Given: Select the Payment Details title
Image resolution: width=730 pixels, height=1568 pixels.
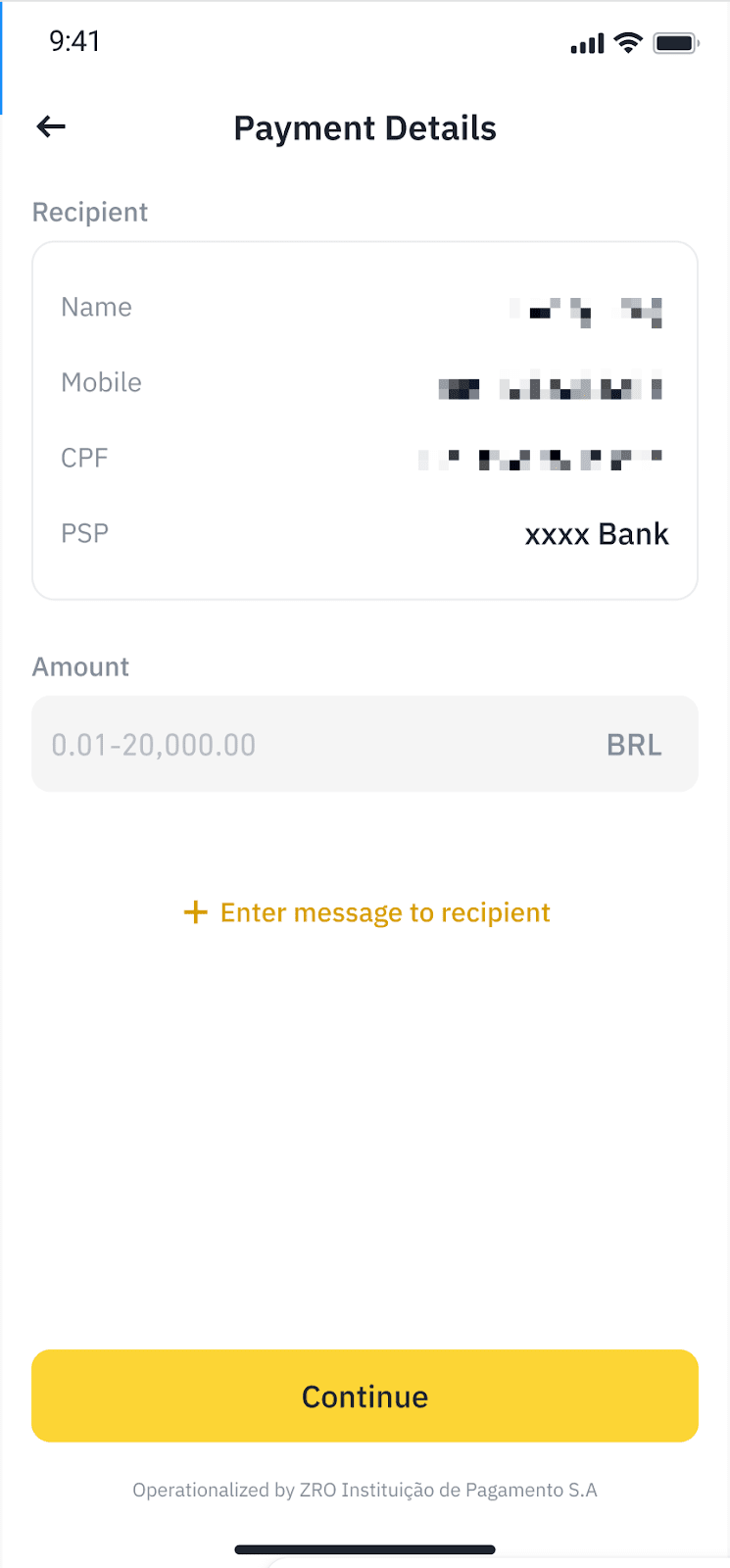Looking at the screenshot, I should [365, 127].
